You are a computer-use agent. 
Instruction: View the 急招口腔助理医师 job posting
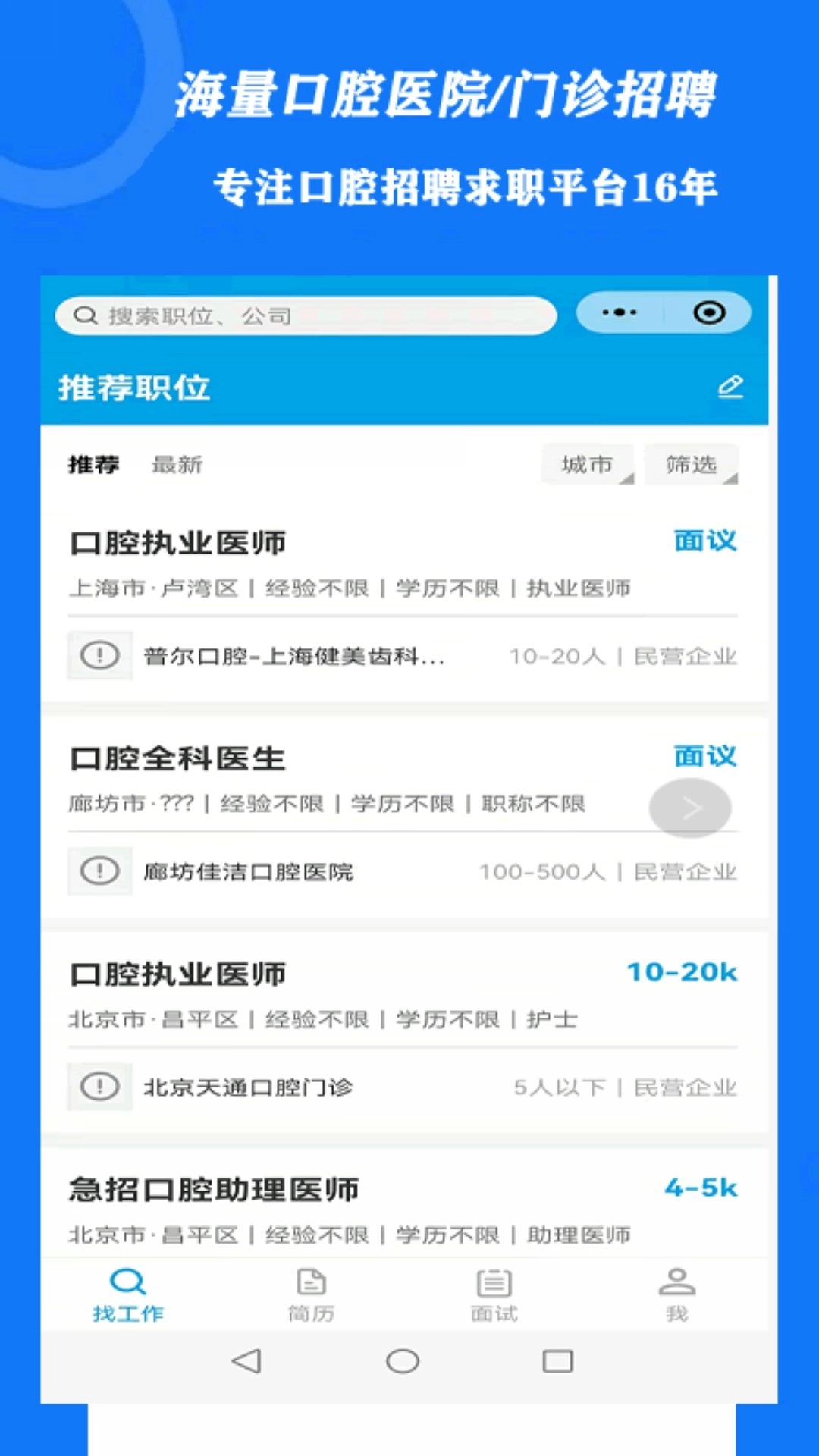[215, 1190]
